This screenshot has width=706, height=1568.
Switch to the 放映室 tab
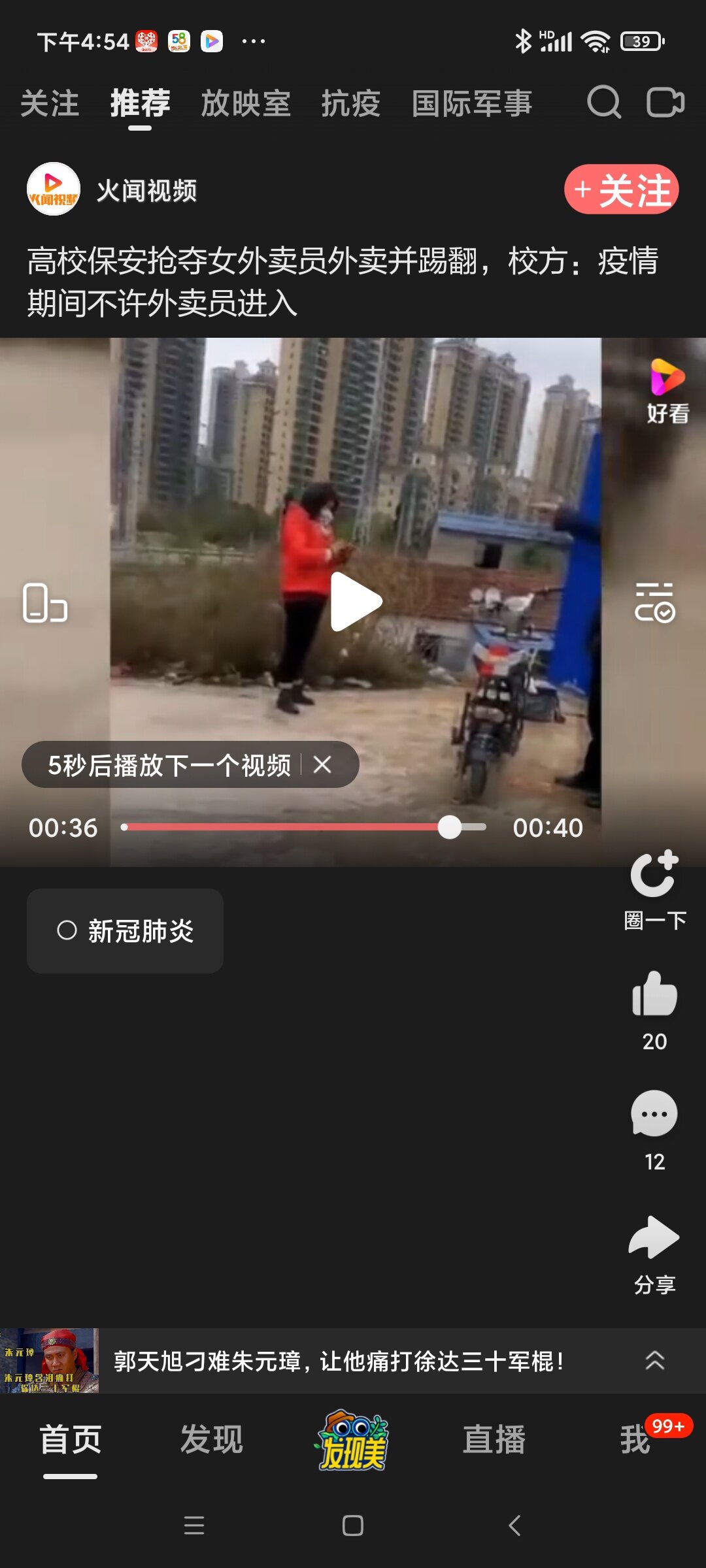click(246, 104)
